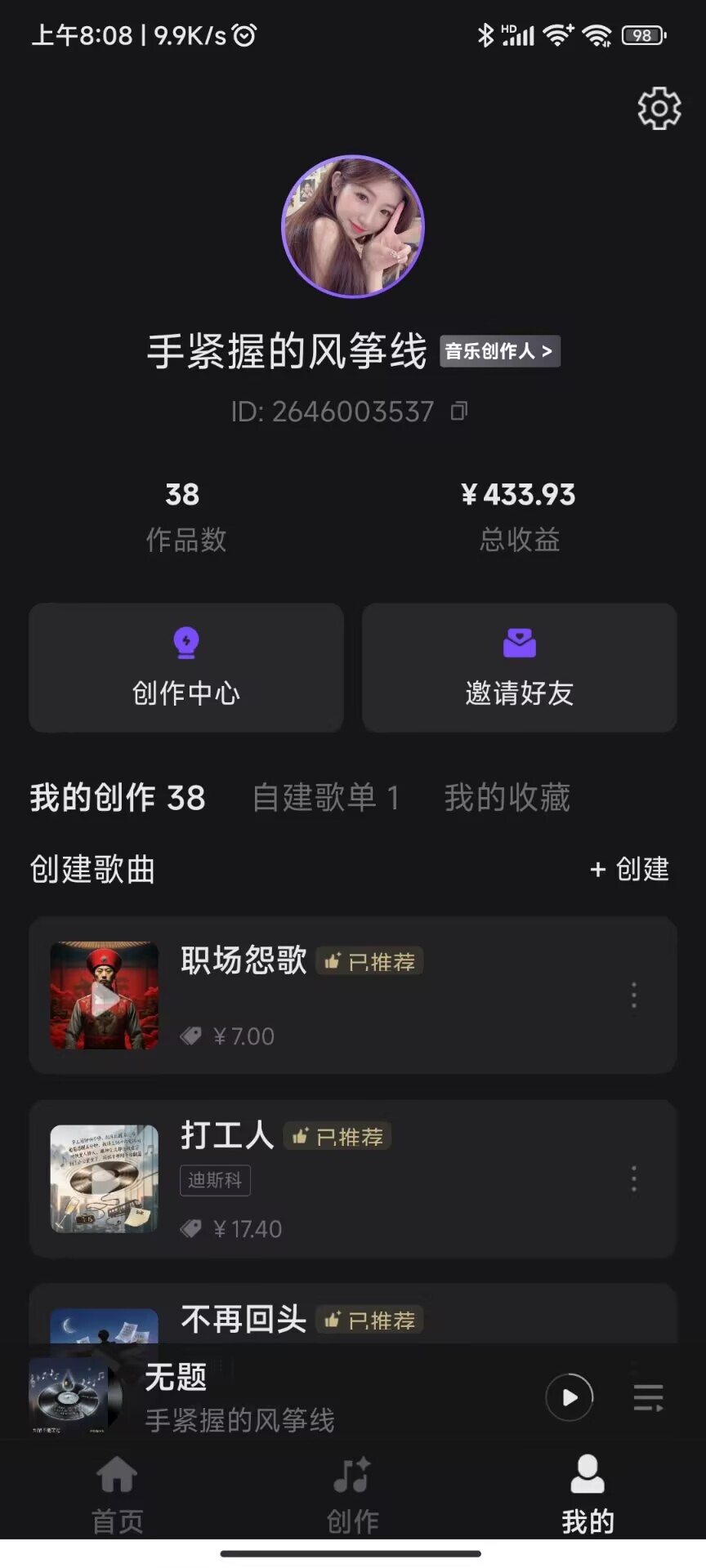Screen dimensions: 706x1568
Task: Open the 音乐创作人 badge
Action: pos(500,351)
